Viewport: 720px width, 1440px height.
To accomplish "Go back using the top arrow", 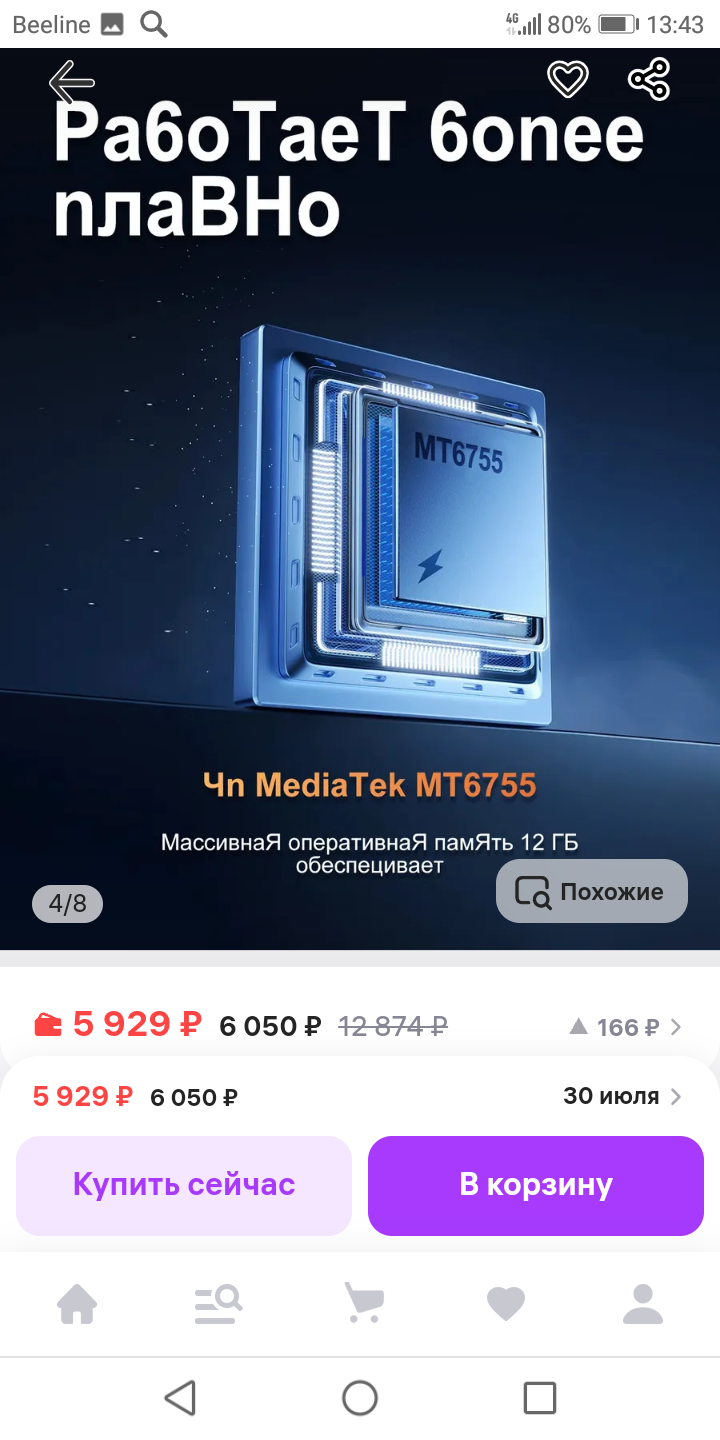I will (72, 81).
